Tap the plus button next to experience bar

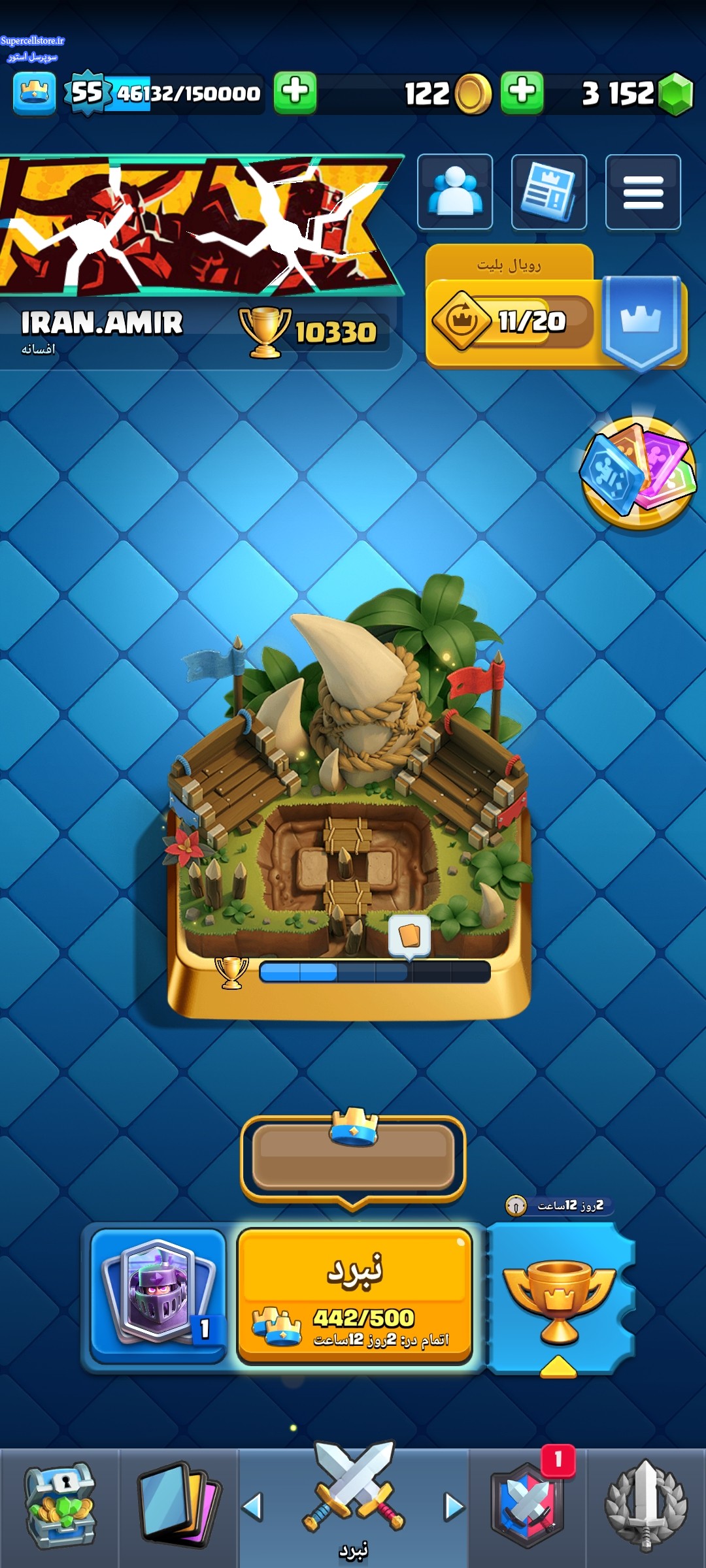pyautogui.click(x=295, y=92)
